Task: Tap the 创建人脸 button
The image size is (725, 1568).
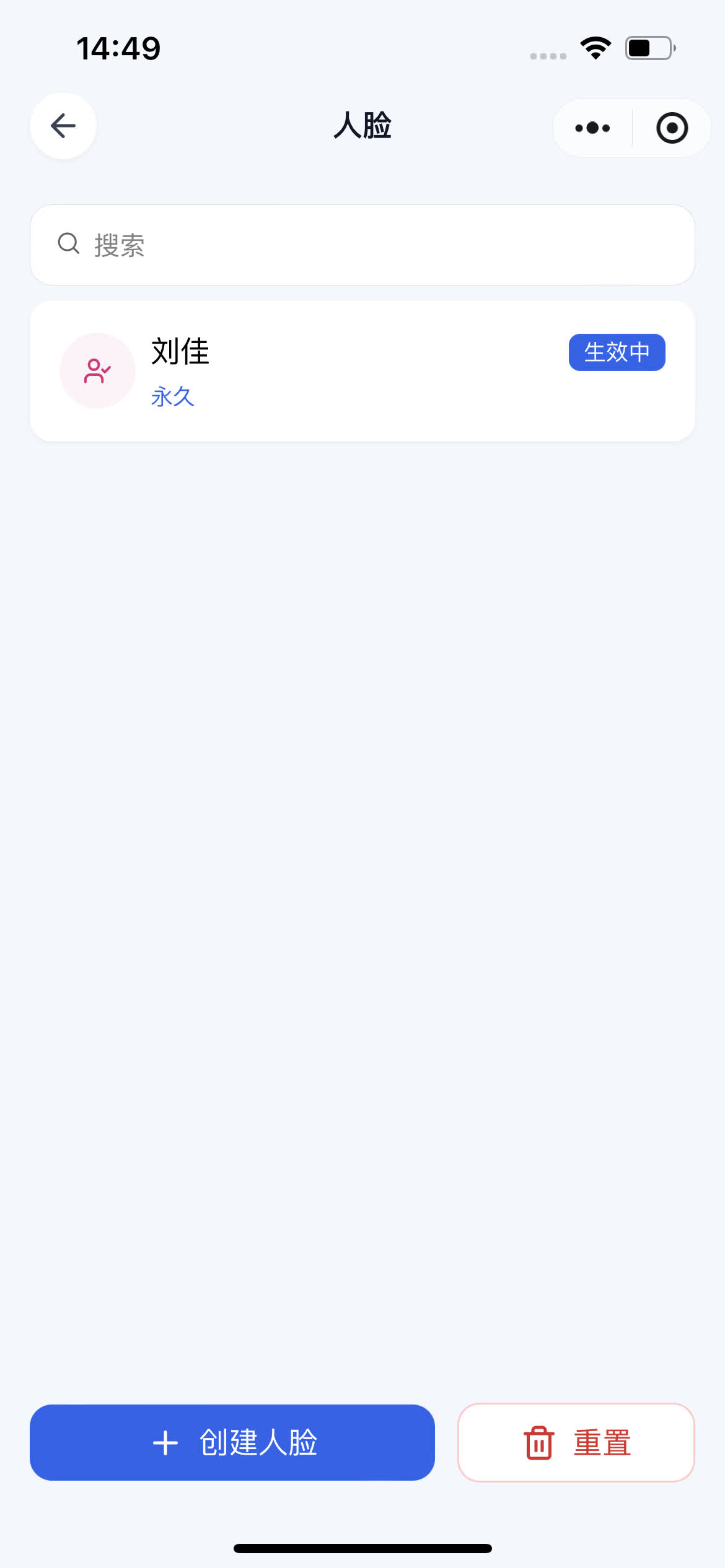Action: pos(232,1442)
